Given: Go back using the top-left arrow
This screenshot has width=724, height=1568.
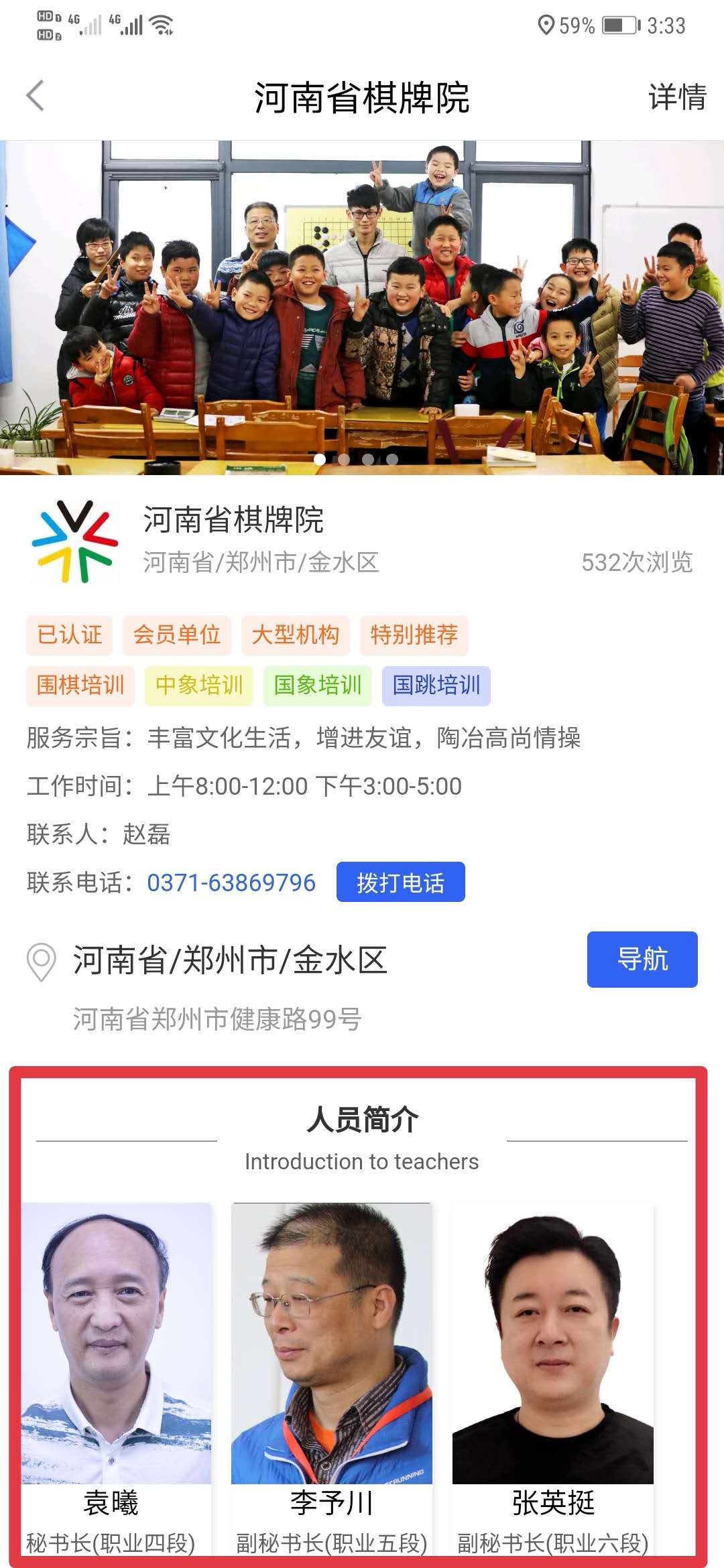Looking at the screenshot, I should (x=35, y=96).
